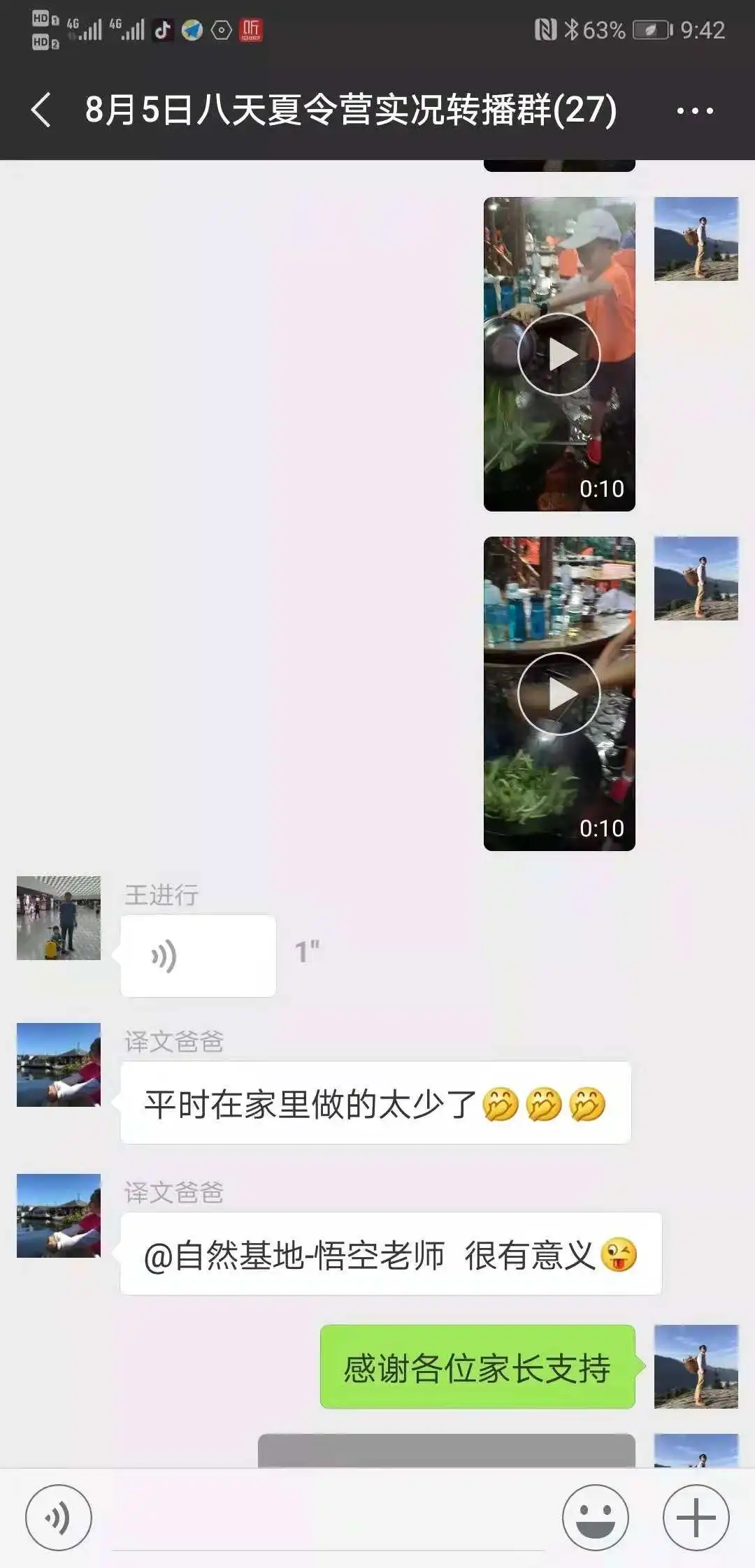
Task: Switch to voice input mode
Action: [59, 1518]
